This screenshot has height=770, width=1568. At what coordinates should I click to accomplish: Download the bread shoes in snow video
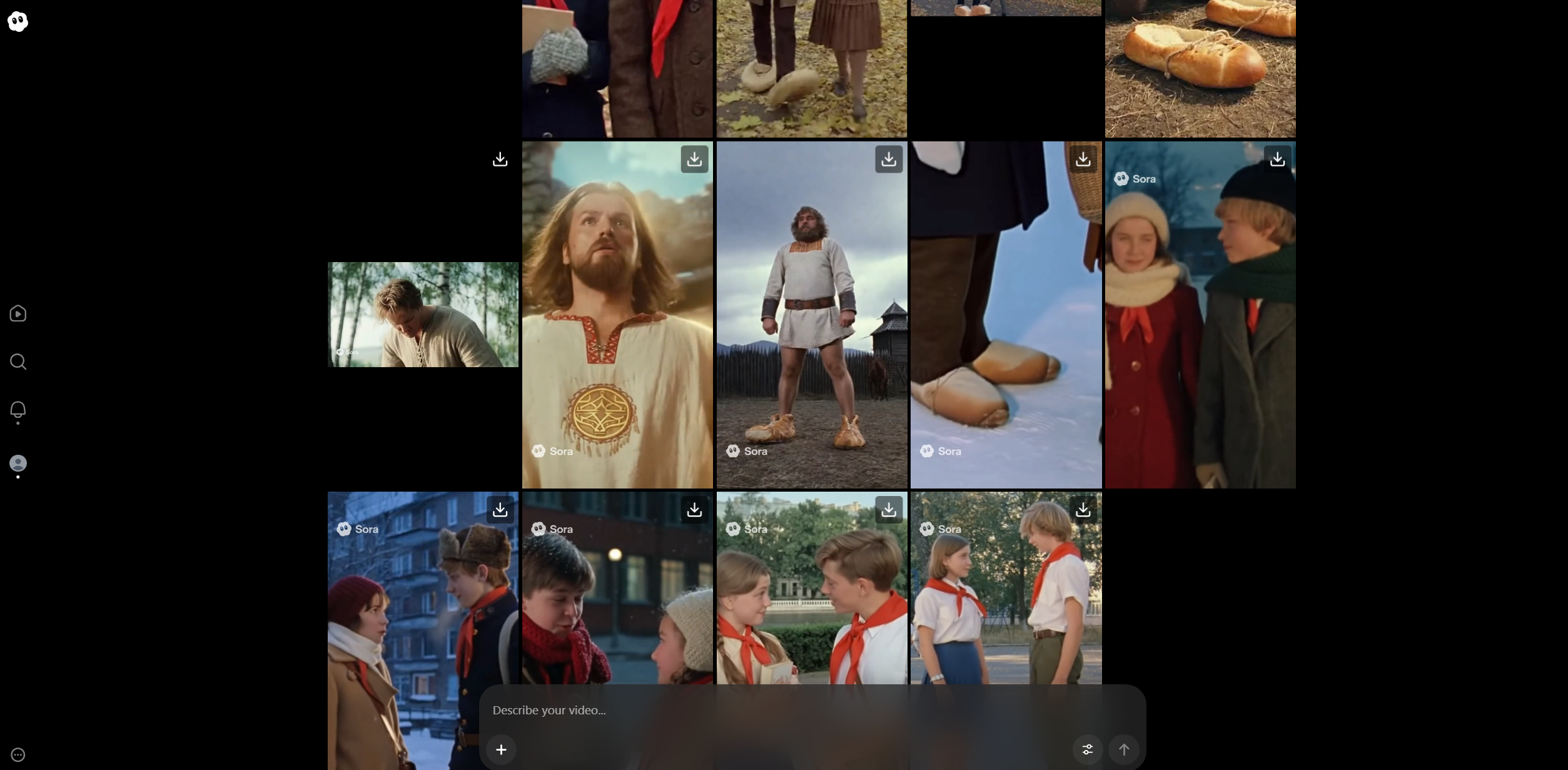1083,160
